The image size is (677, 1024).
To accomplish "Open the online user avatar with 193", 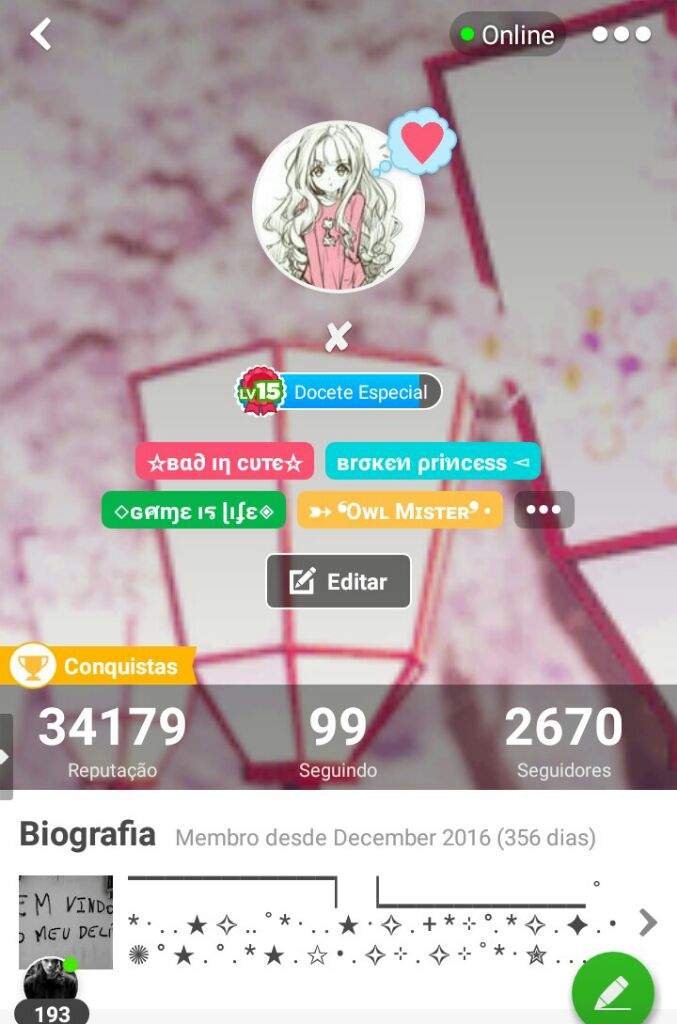I will [x=51, y=990].
